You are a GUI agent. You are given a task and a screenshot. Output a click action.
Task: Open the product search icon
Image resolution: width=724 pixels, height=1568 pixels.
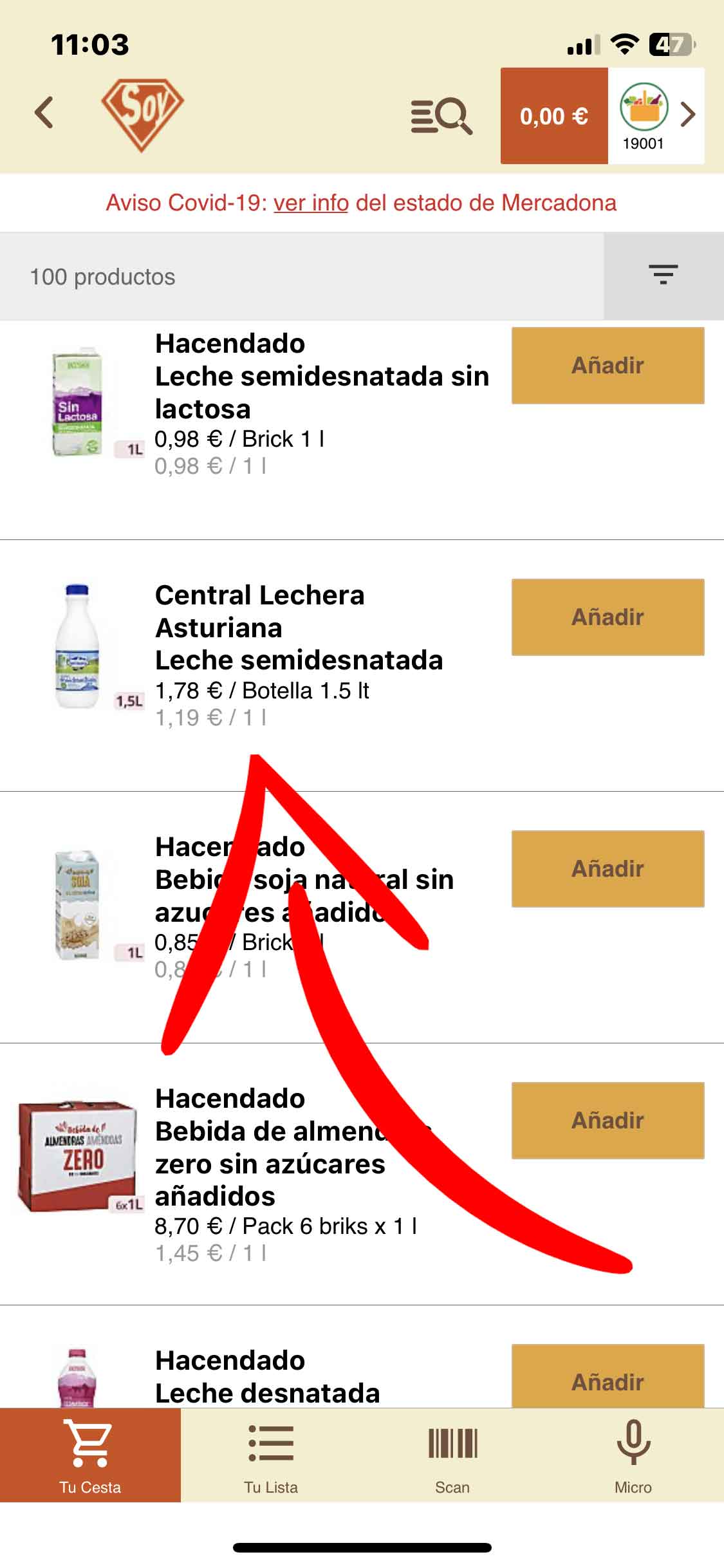441,116
